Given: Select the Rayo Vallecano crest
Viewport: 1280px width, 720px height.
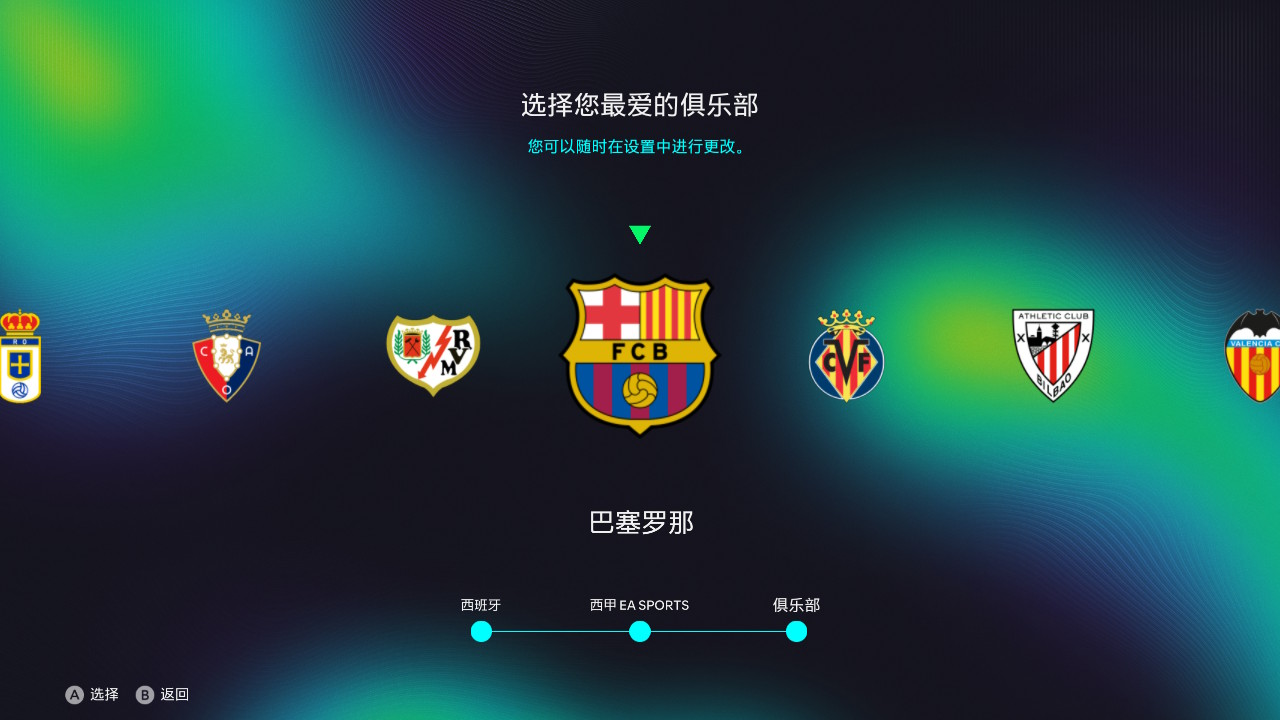Looking at the screenshot, I should tap(433, 355).
